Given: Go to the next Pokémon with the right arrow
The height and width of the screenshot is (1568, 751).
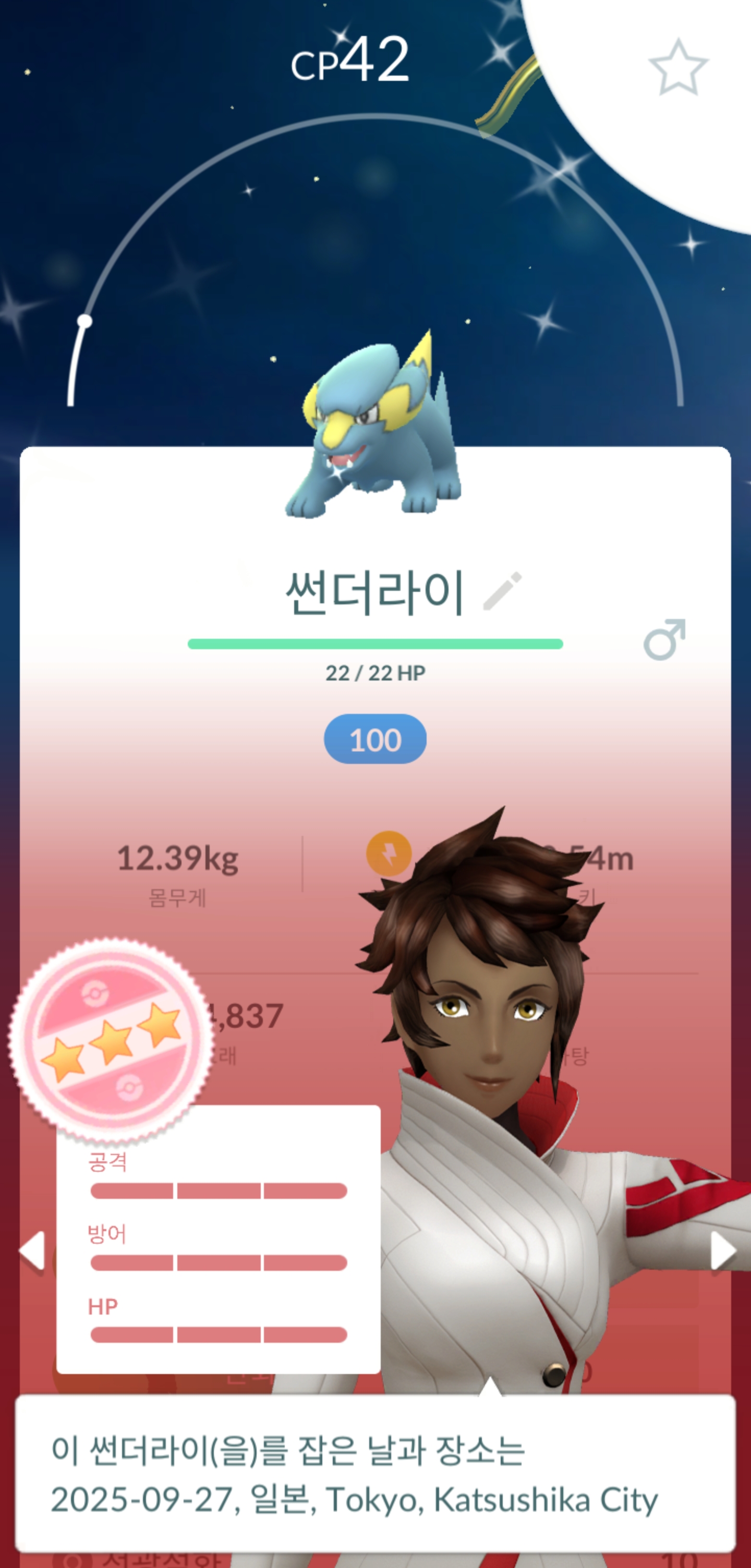Looking at the screenshot, I should point(722,1251).
